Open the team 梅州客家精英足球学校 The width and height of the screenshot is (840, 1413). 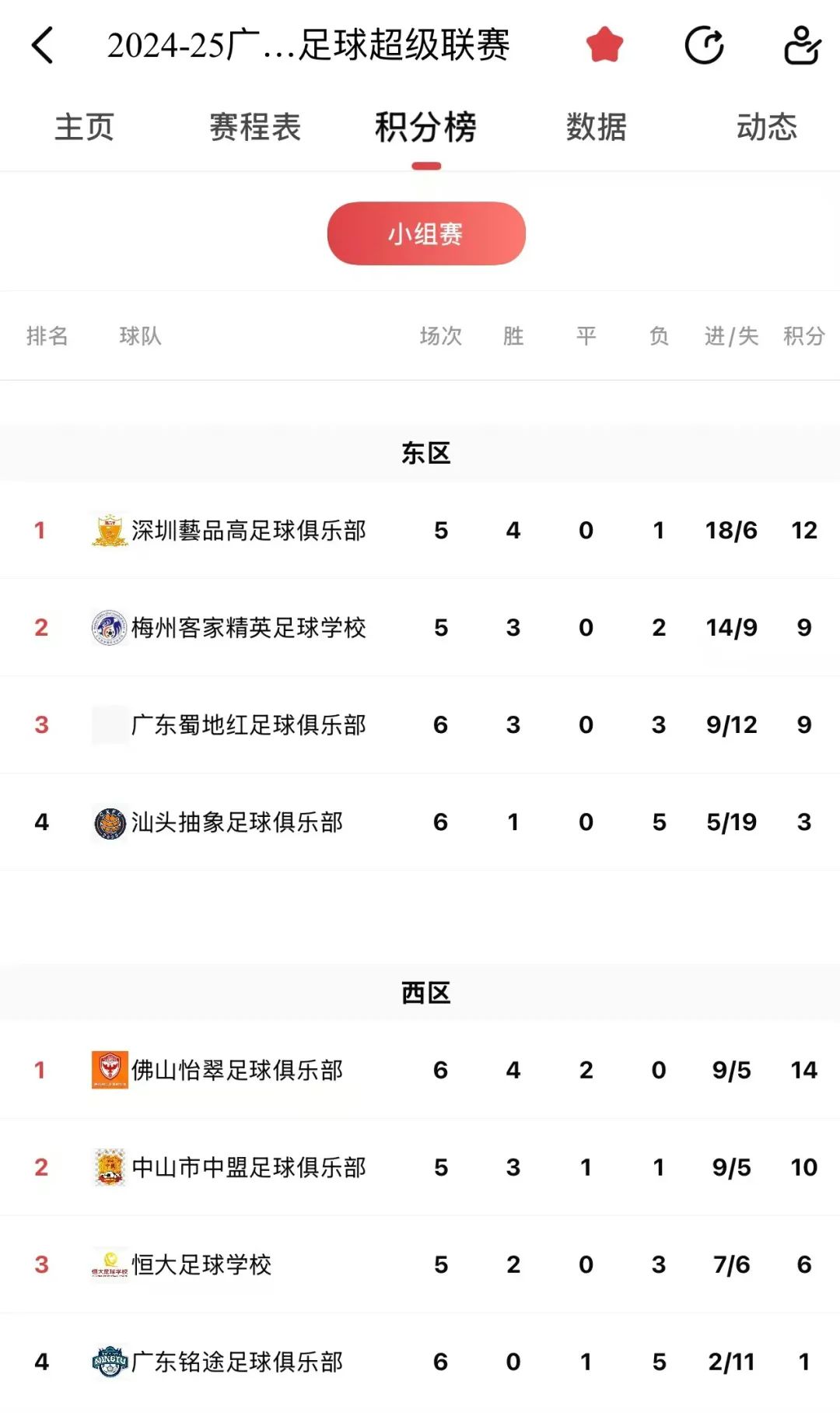coord(248,628)
